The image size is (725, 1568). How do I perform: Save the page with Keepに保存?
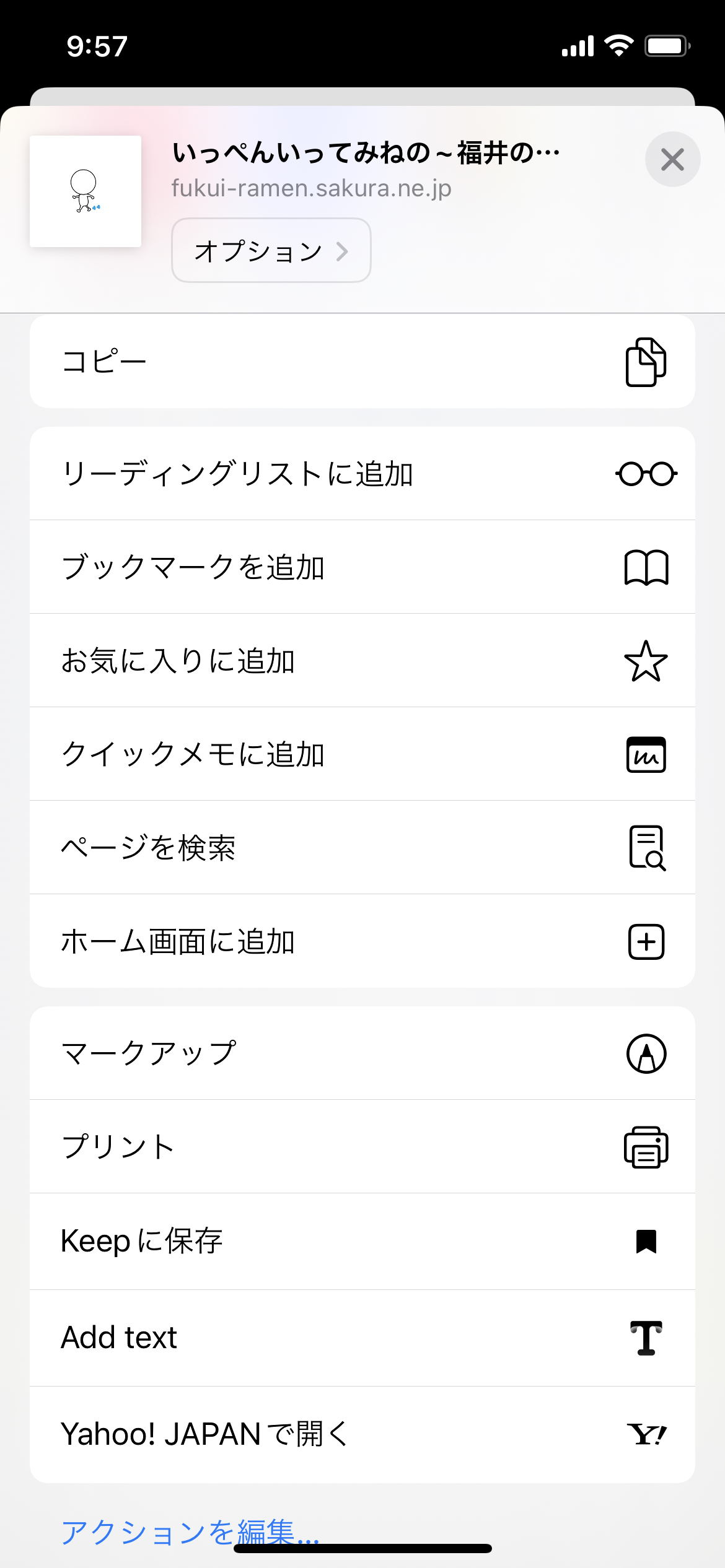[x=362, y=1242]
